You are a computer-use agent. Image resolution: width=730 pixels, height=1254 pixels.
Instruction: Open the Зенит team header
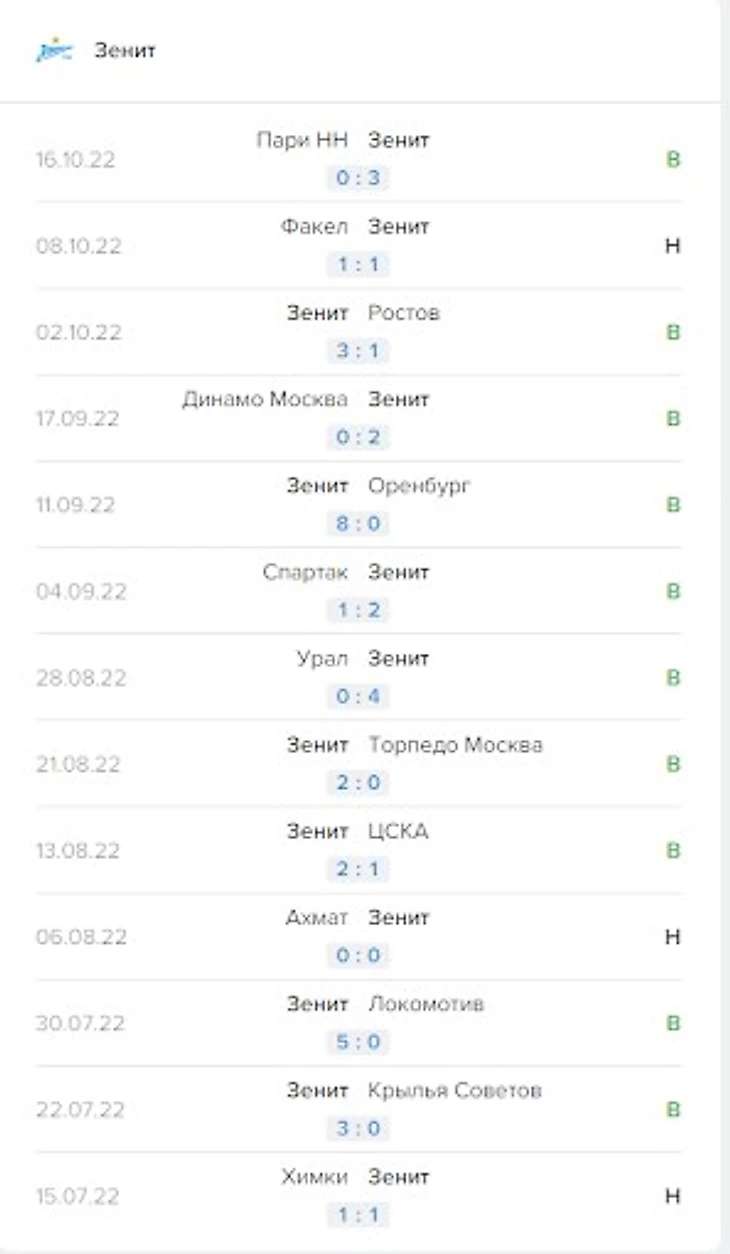(124, 51)
